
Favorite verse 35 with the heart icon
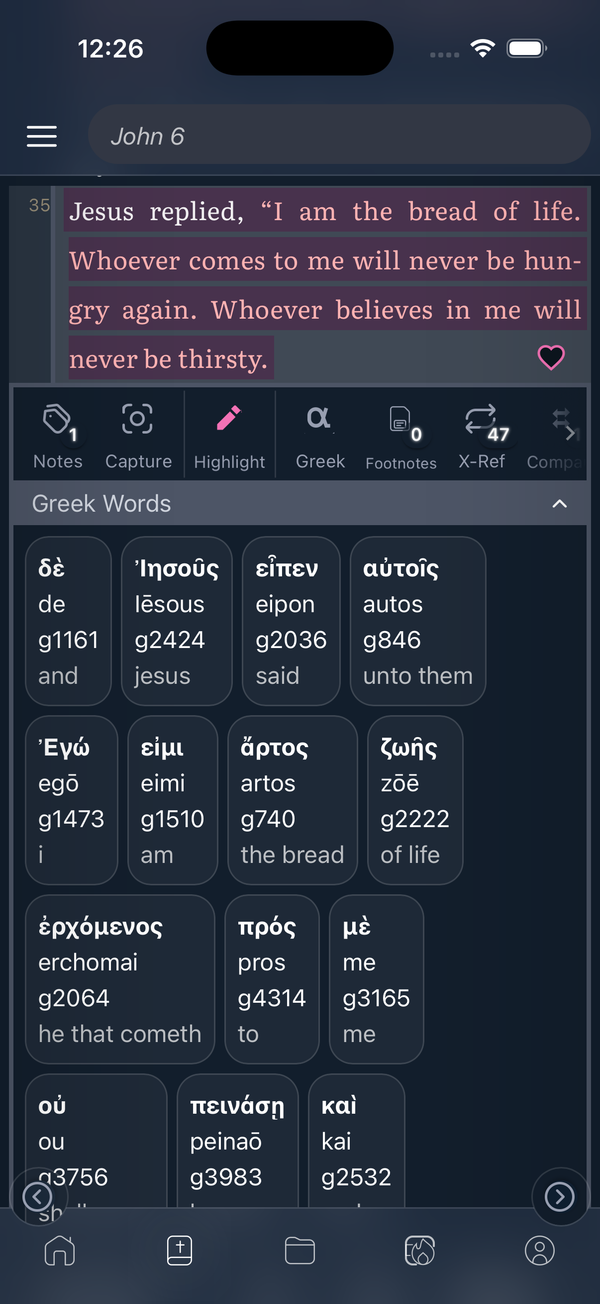pyautogui.click(x=551, y=357)
